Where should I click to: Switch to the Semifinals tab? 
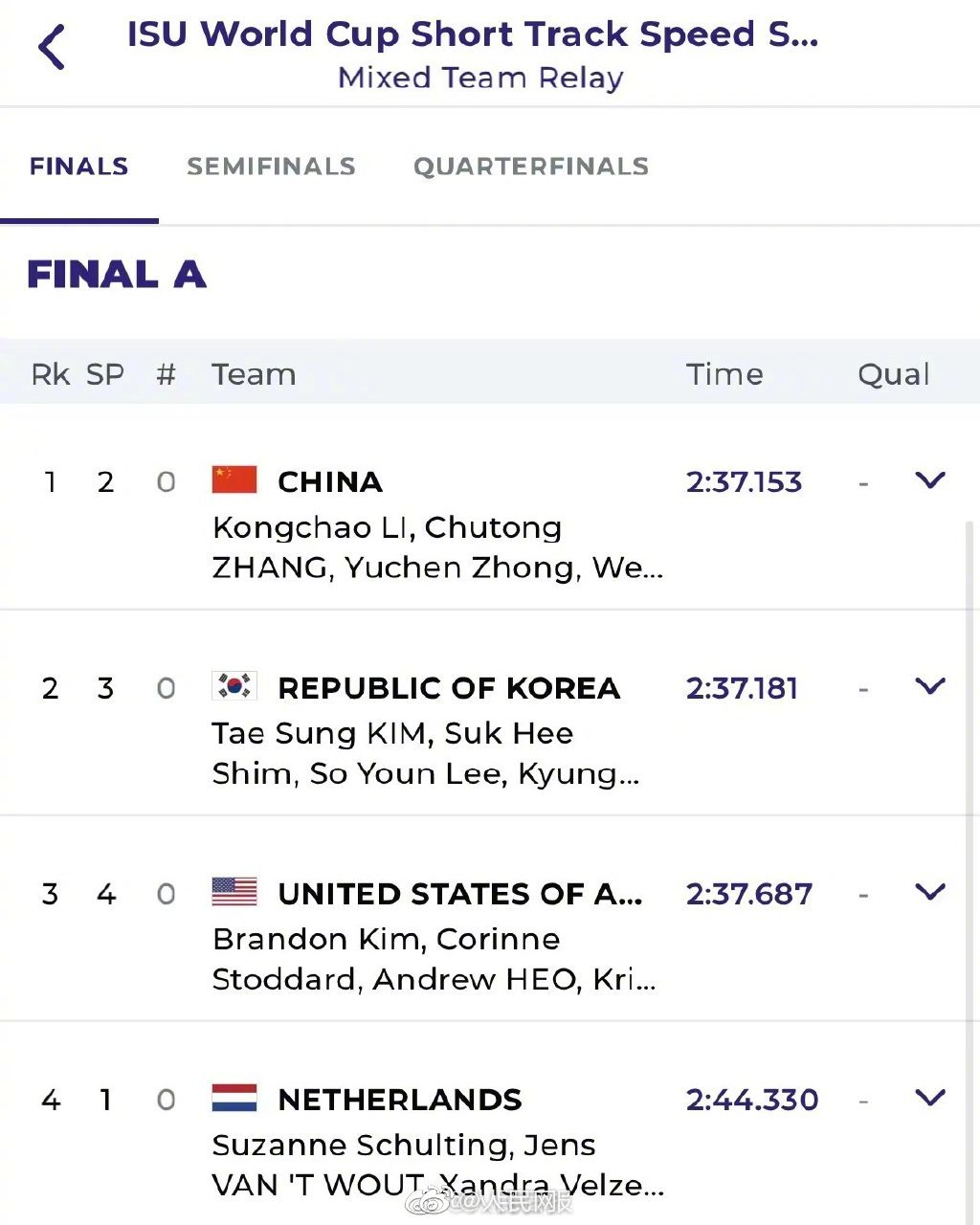click(271, 167)
